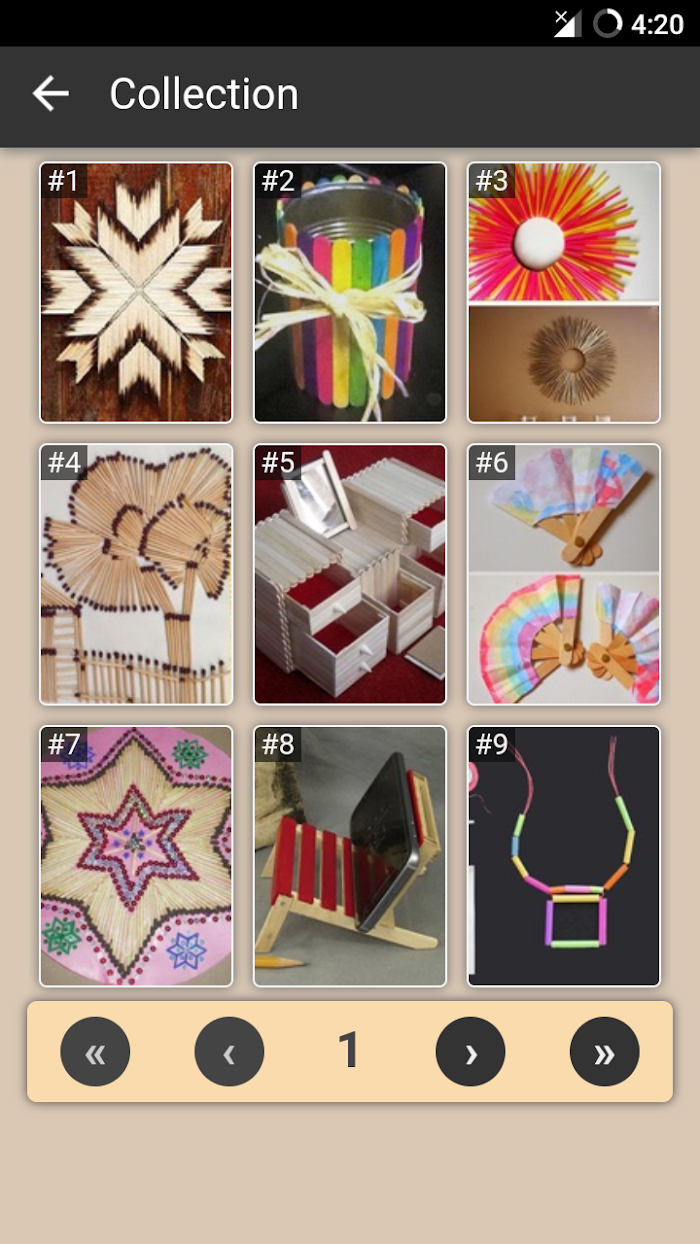Jump to the last page

(604, 1052)
